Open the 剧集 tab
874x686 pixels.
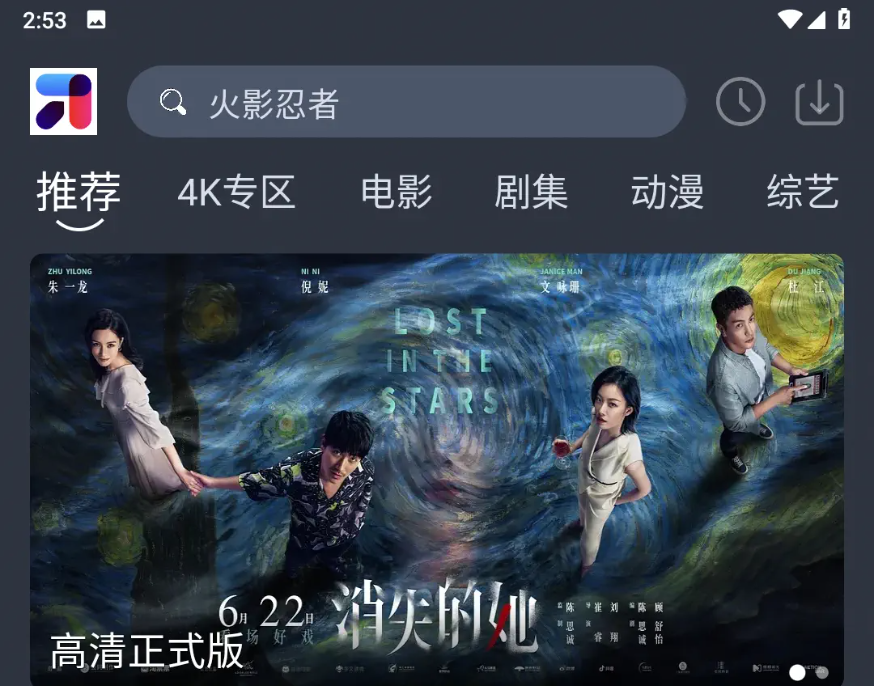[x=531, y=192]
